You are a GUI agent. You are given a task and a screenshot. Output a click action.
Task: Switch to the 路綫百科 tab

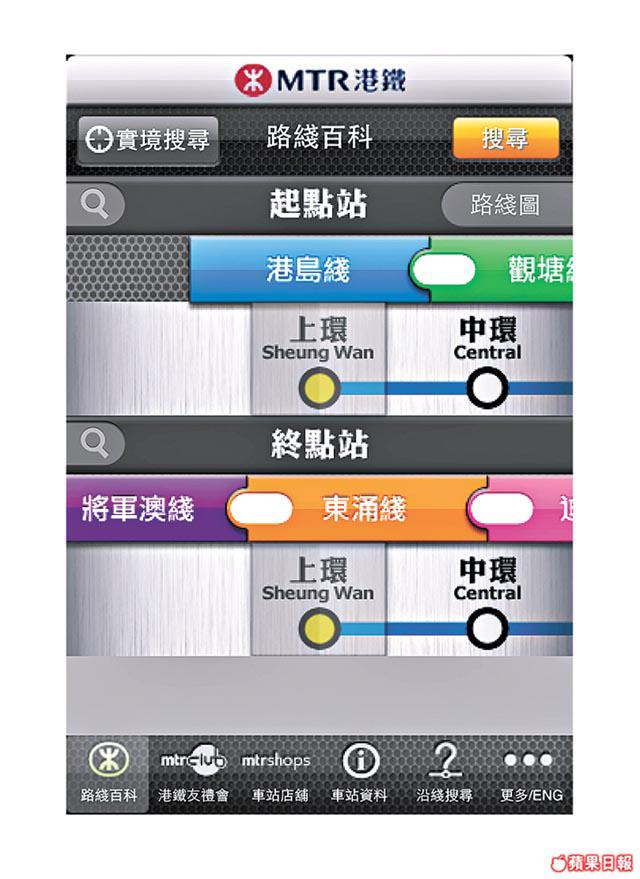click(108, 774)
